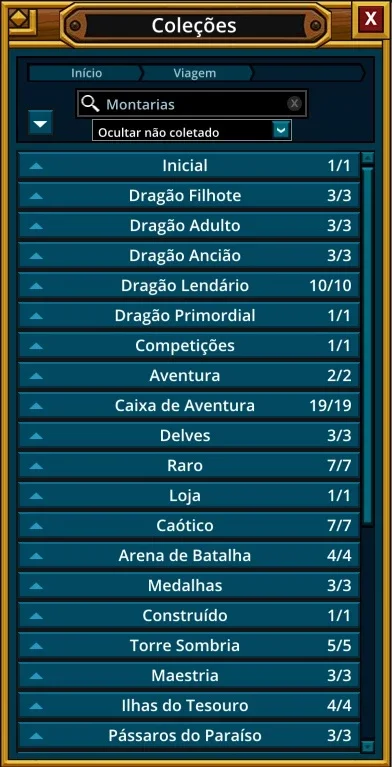Viewport: 392px width, 767px height.
Task: Open the Delves category
Action: [189, 436]
